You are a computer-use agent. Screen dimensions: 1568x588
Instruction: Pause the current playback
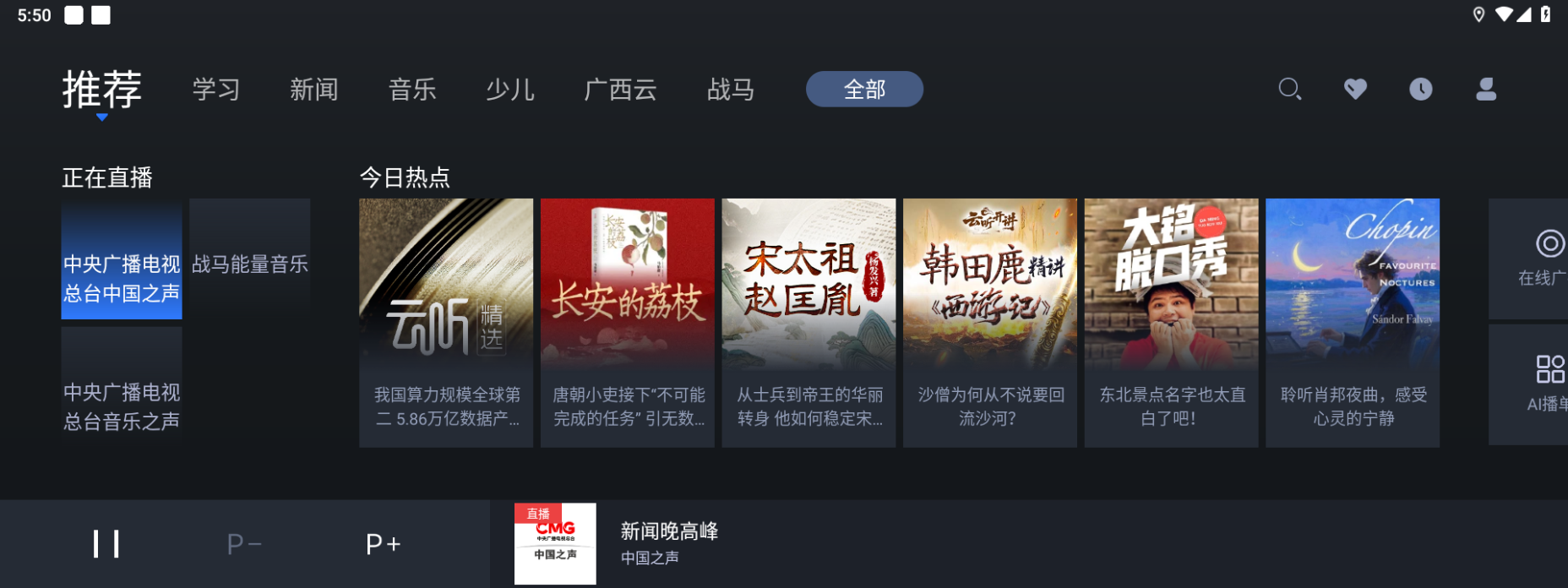pos(106,544)
